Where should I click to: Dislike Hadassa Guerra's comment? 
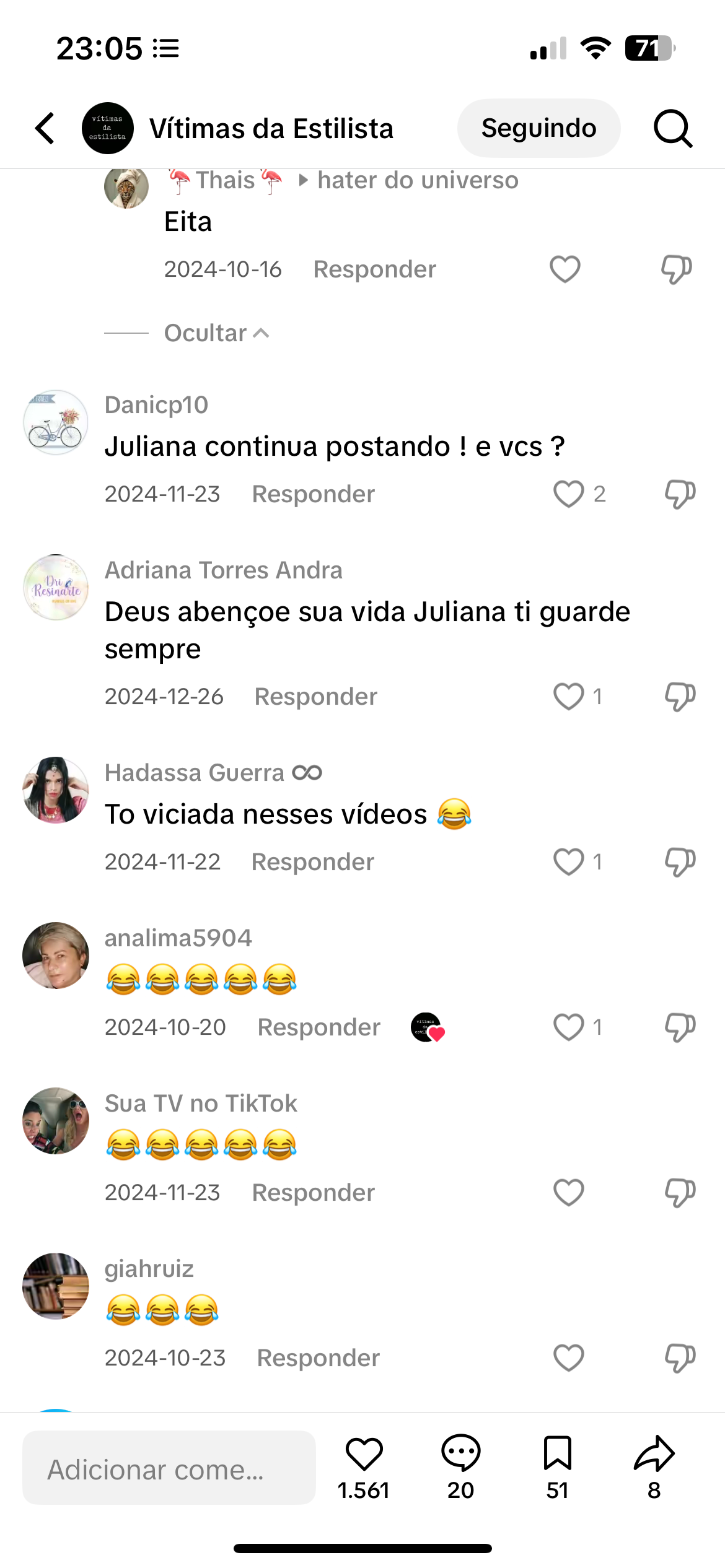[680, 862]
